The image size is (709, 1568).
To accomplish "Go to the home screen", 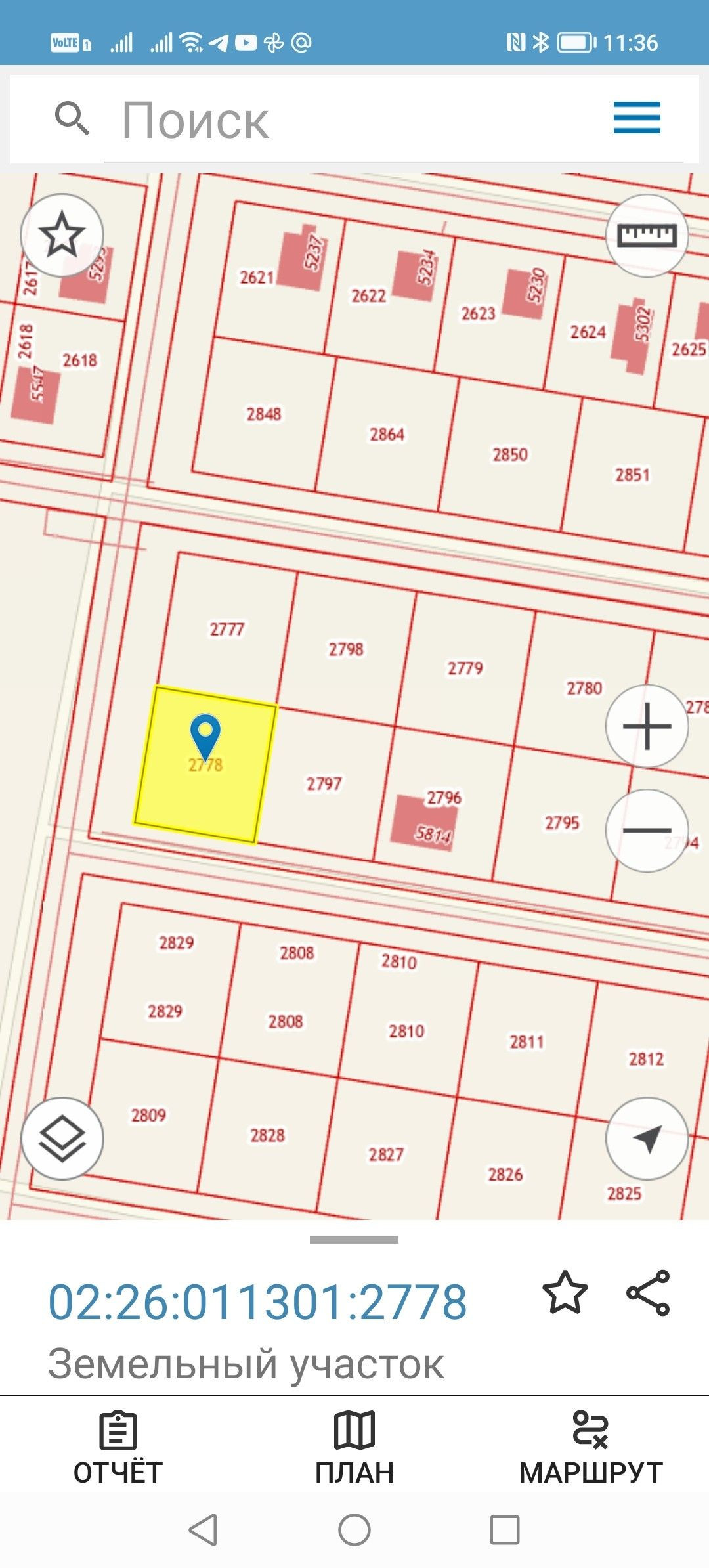I will click(354, 1530).
